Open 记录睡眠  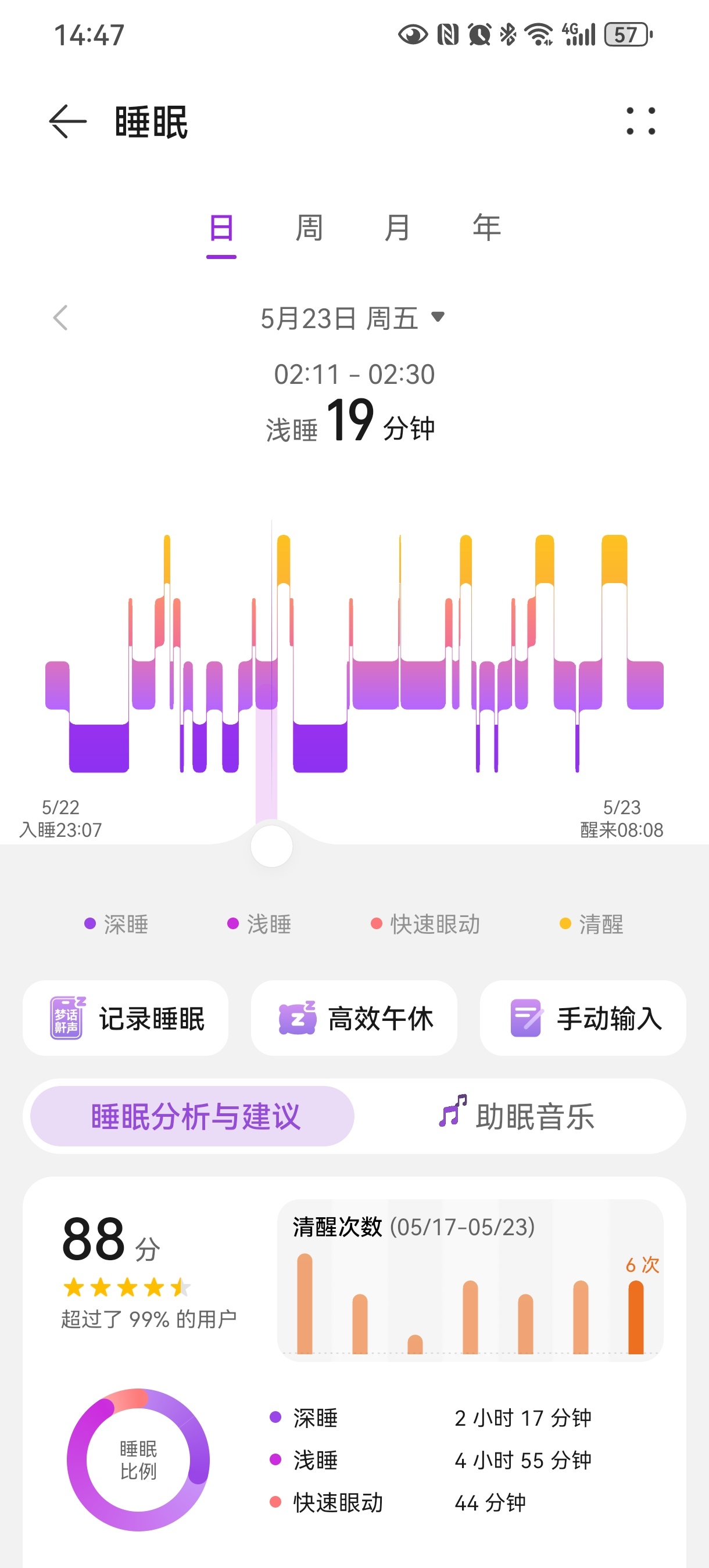coord(126,1019)
